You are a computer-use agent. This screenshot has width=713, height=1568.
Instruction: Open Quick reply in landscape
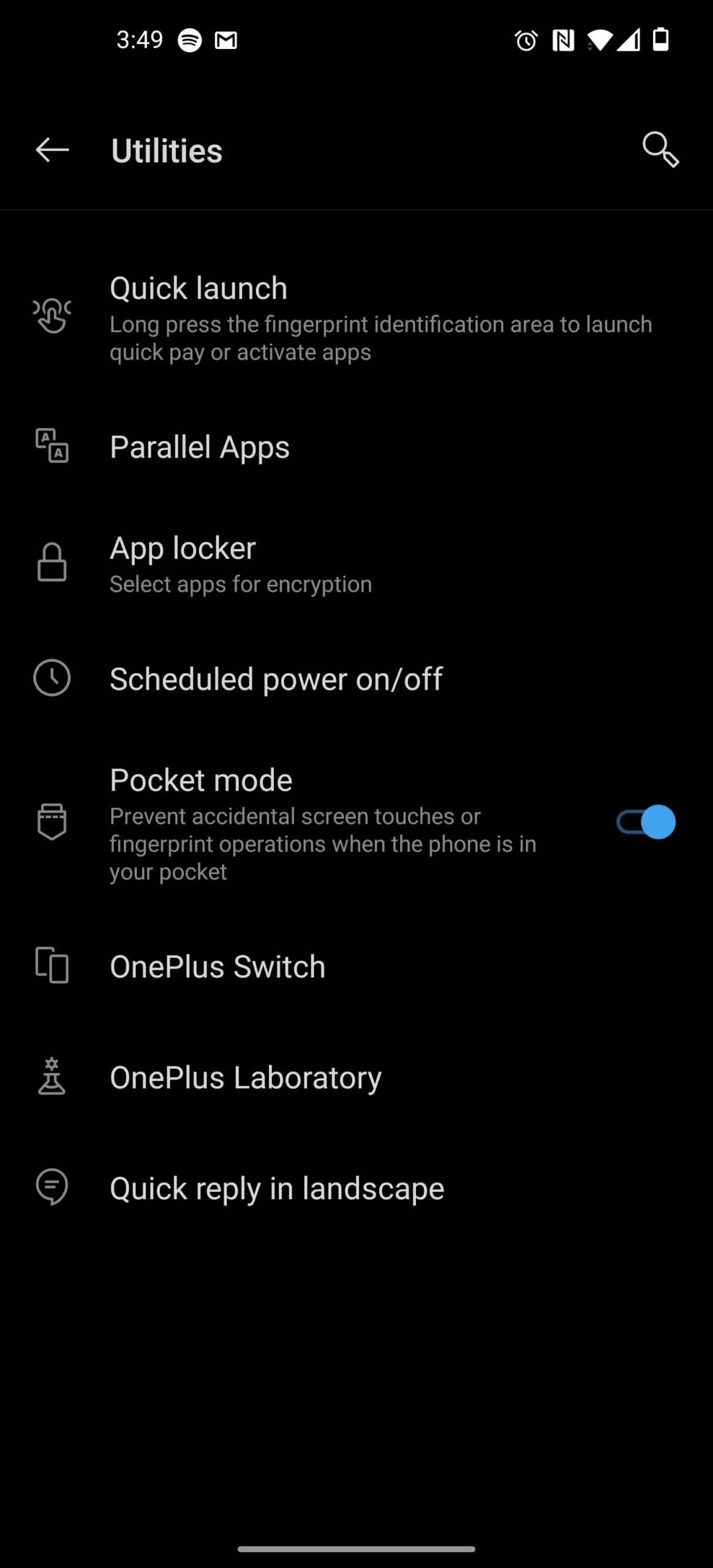click(x=356, y=1188)
